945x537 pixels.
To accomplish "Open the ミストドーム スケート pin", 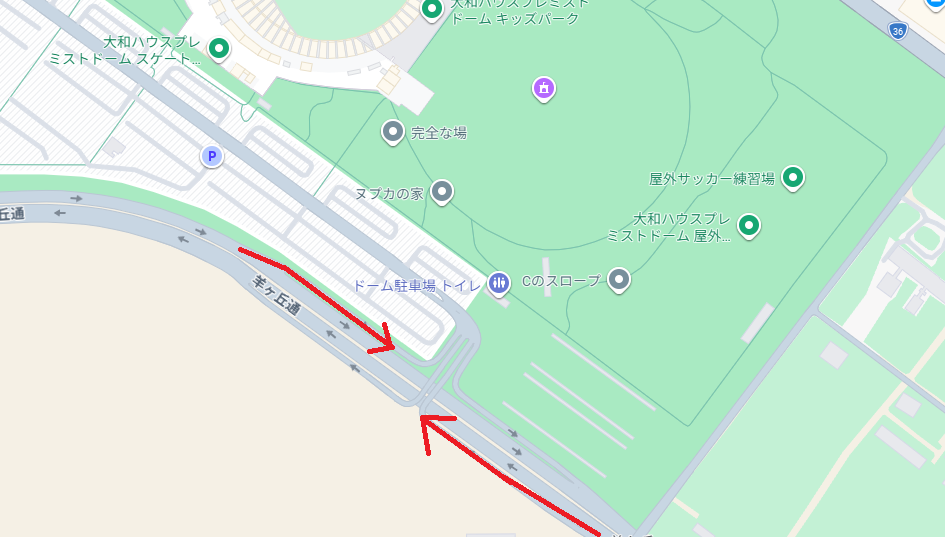I will (x=218, y=47).
